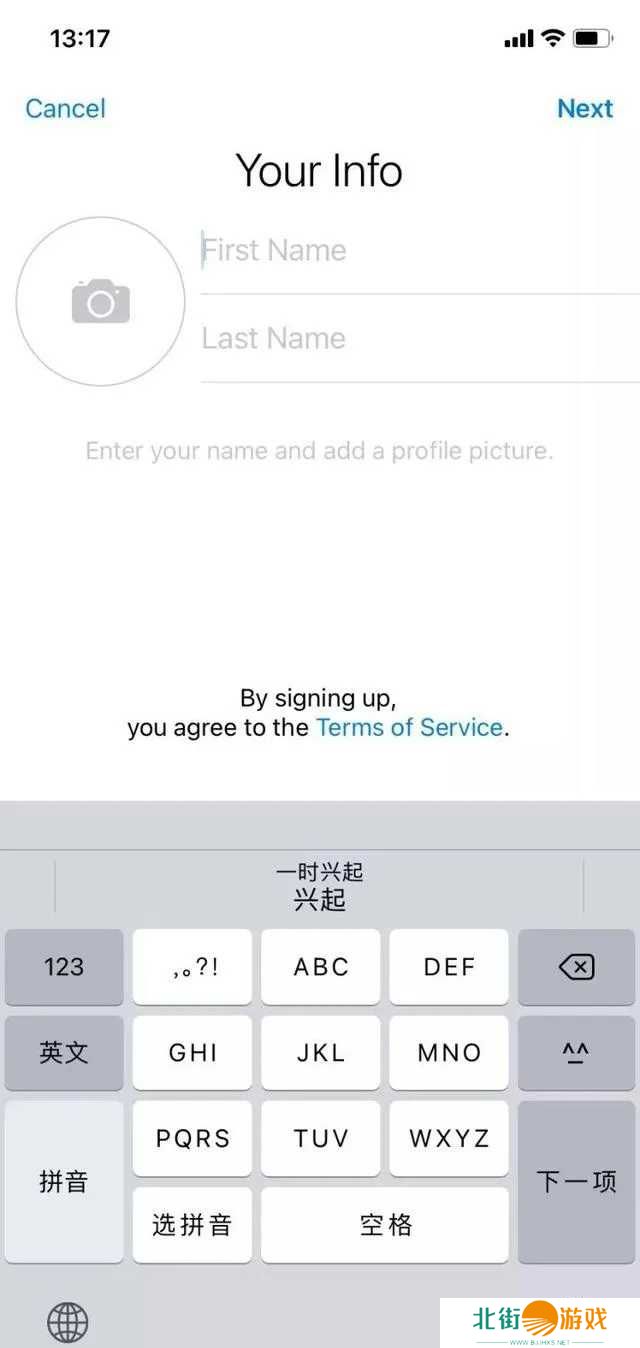Tap Next to continue registration

click(x=585, y=108)
